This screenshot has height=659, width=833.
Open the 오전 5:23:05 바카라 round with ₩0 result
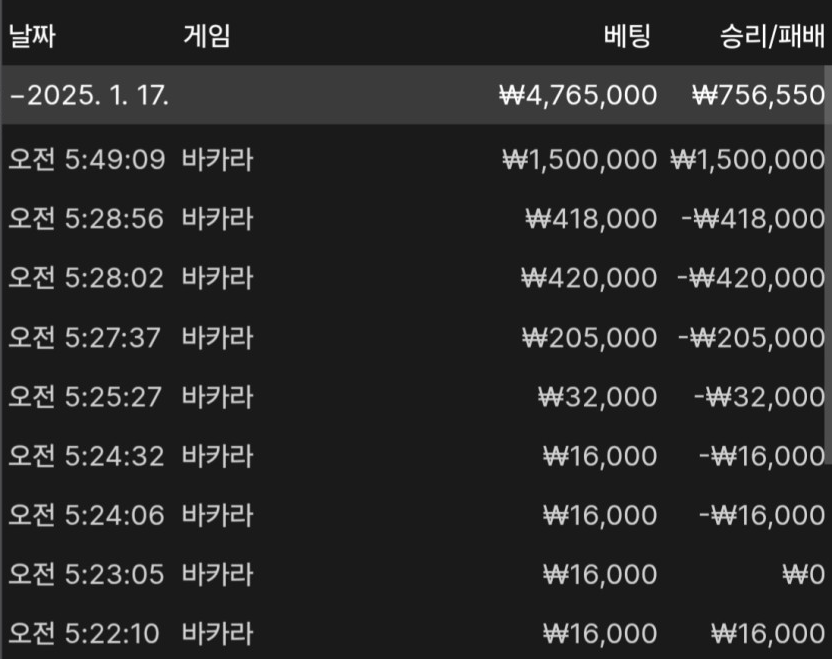(416, 574)
